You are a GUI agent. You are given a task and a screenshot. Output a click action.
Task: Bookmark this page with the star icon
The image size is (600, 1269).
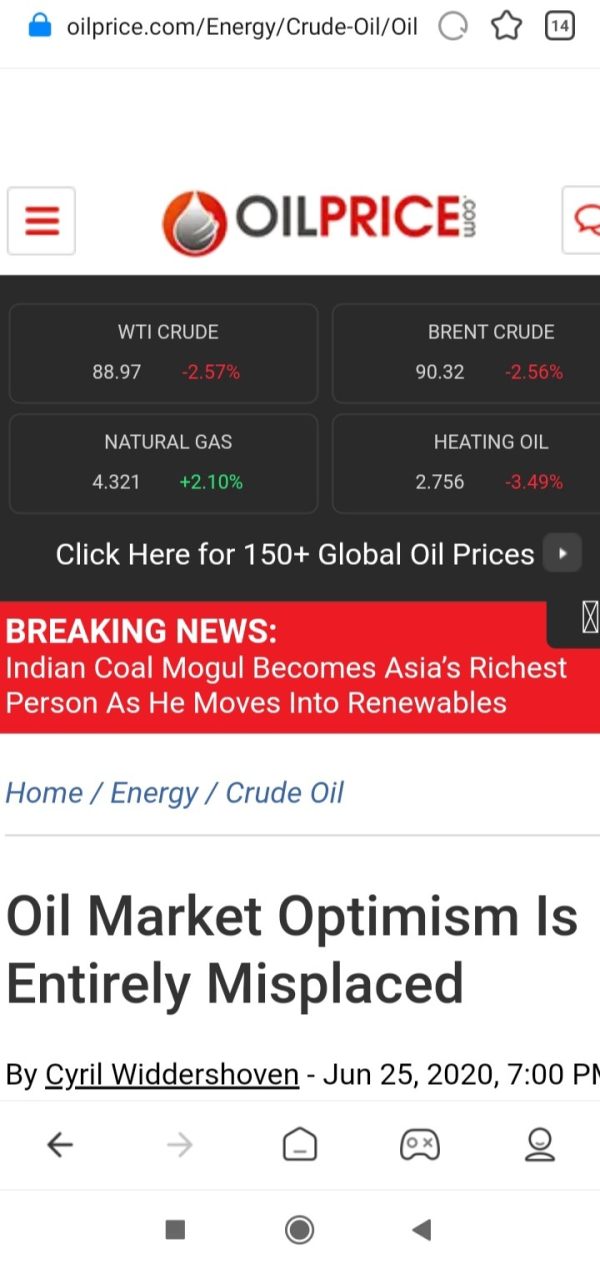[507, 28]
